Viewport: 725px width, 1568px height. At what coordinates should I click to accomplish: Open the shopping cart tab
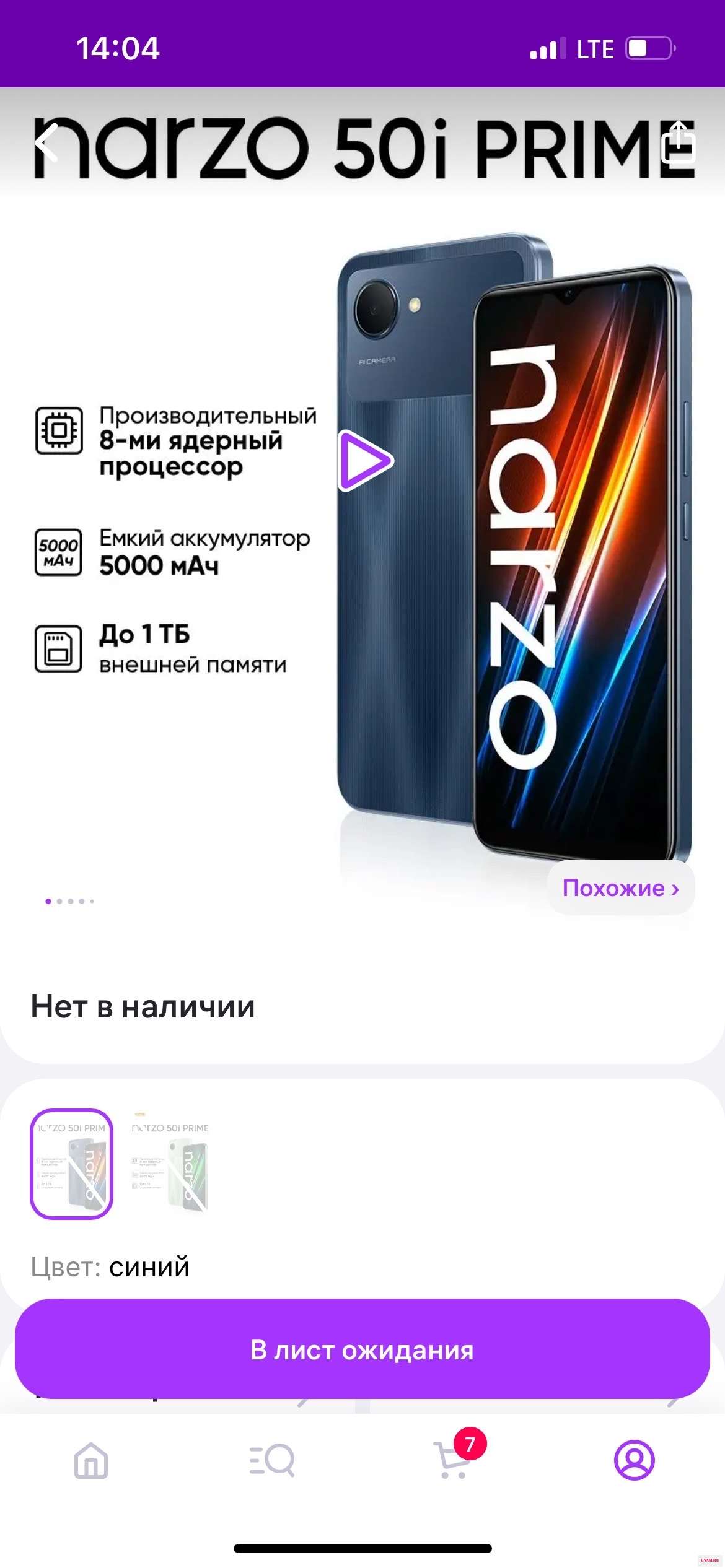(x=454, y=1460)
